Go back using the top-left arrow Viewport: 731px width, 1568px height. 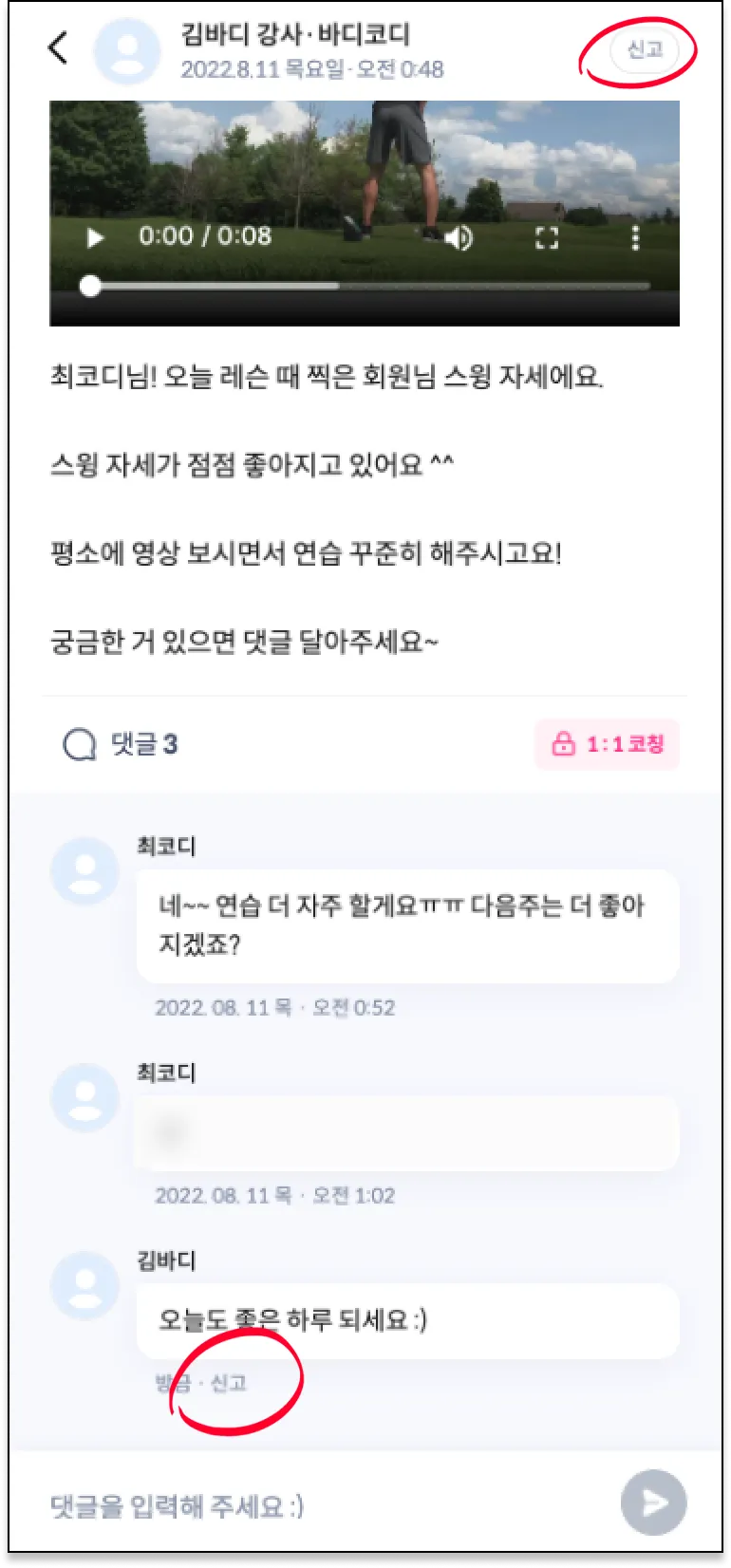tap(59, 47)
